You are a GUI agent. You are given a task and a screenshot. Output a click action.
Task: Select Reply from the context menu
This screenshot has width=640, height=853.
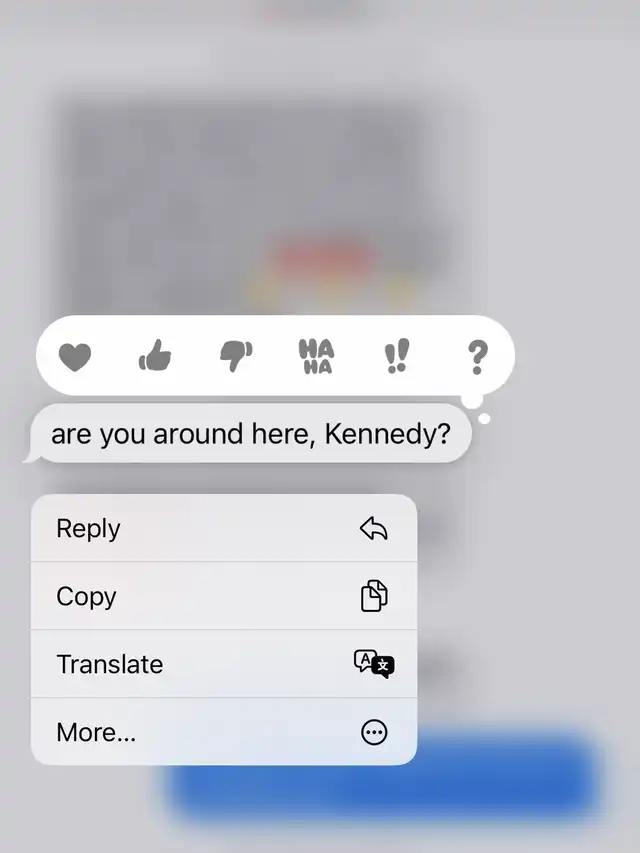pos(224,529)
